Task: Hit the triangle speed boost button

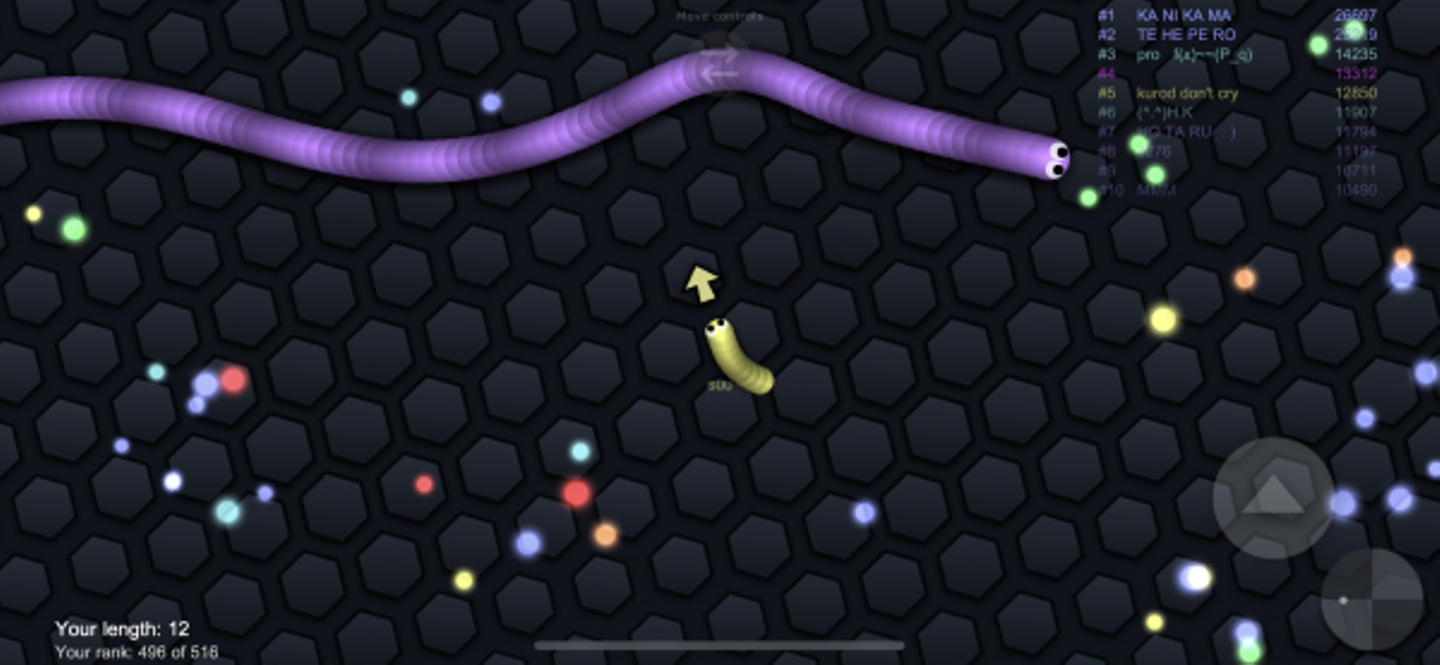Action: tap(1272, 497)
